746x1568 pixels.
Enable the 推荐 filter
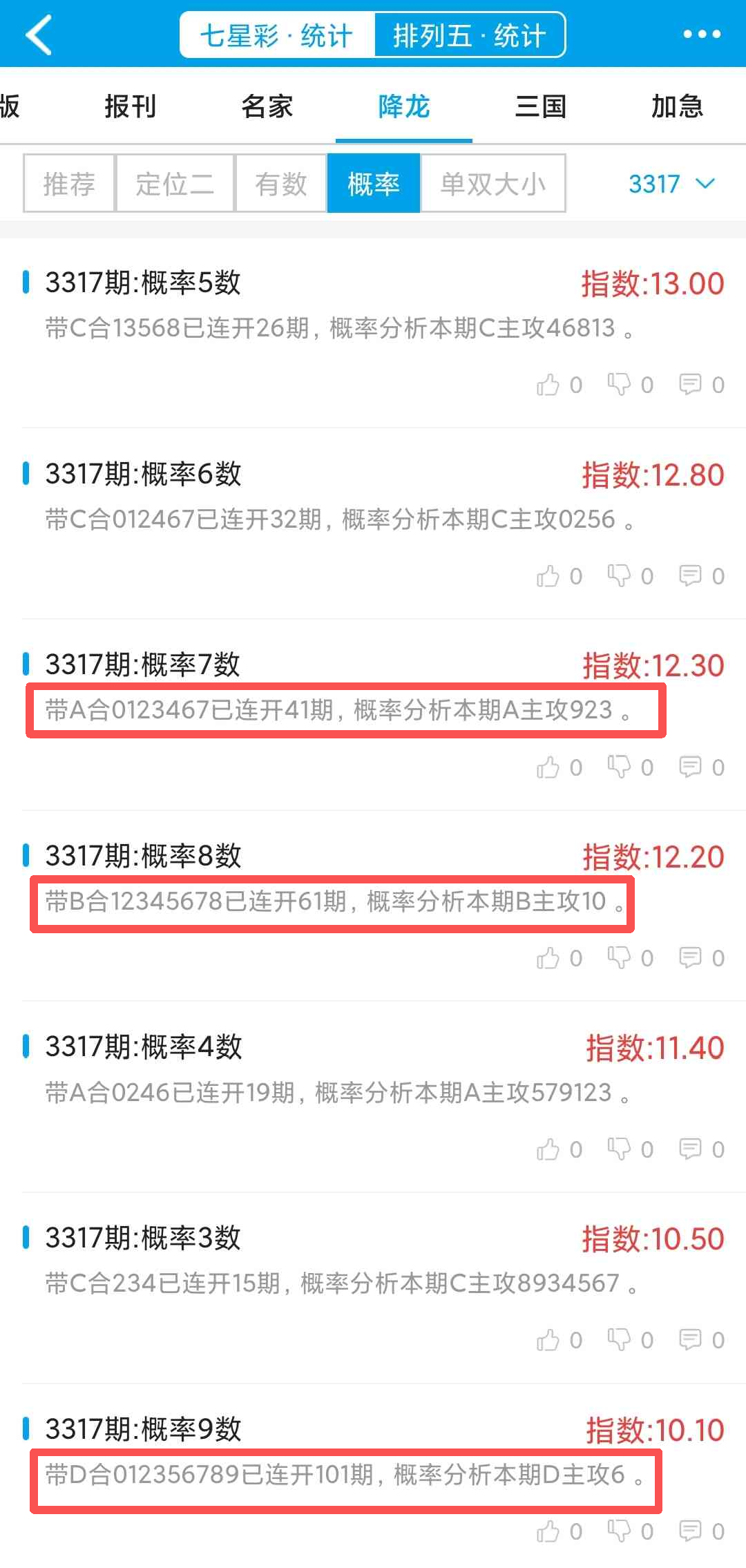[68, 183]
